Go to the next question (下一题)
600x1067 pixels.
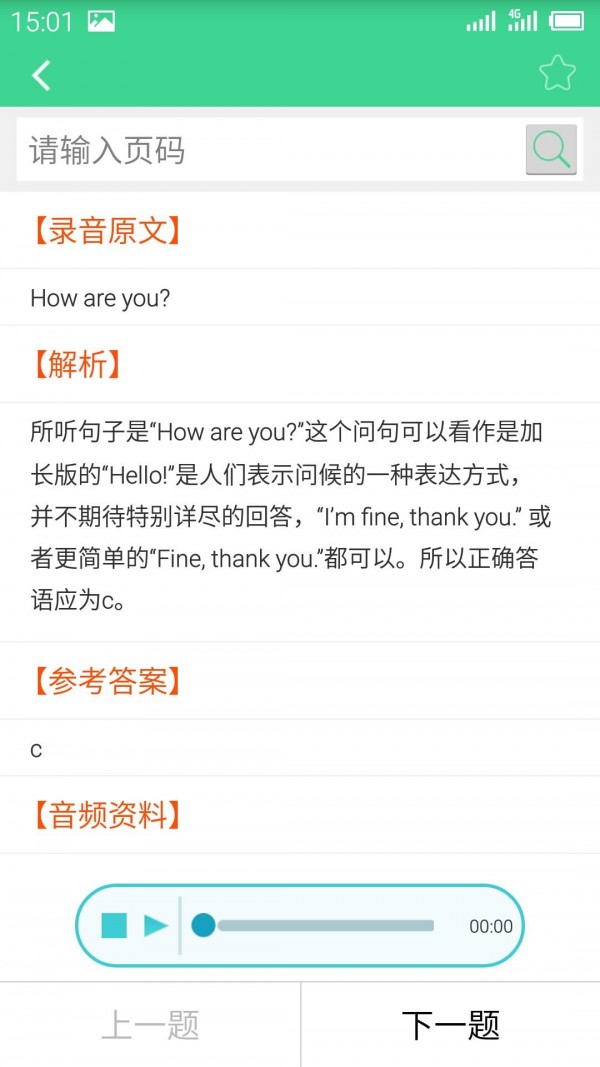click(450, 1024)
